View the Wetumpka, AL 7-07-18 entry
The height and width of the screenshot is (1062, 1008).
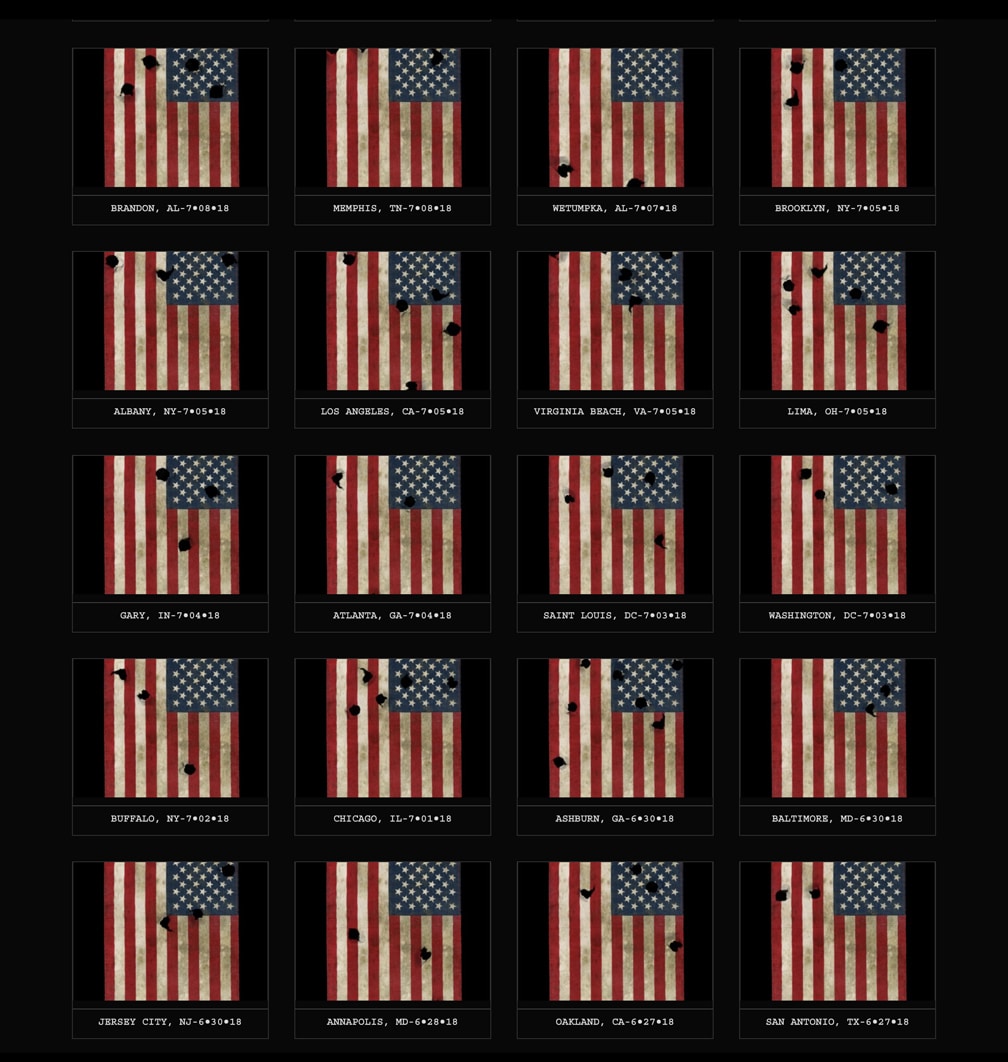tap(615, 118)
